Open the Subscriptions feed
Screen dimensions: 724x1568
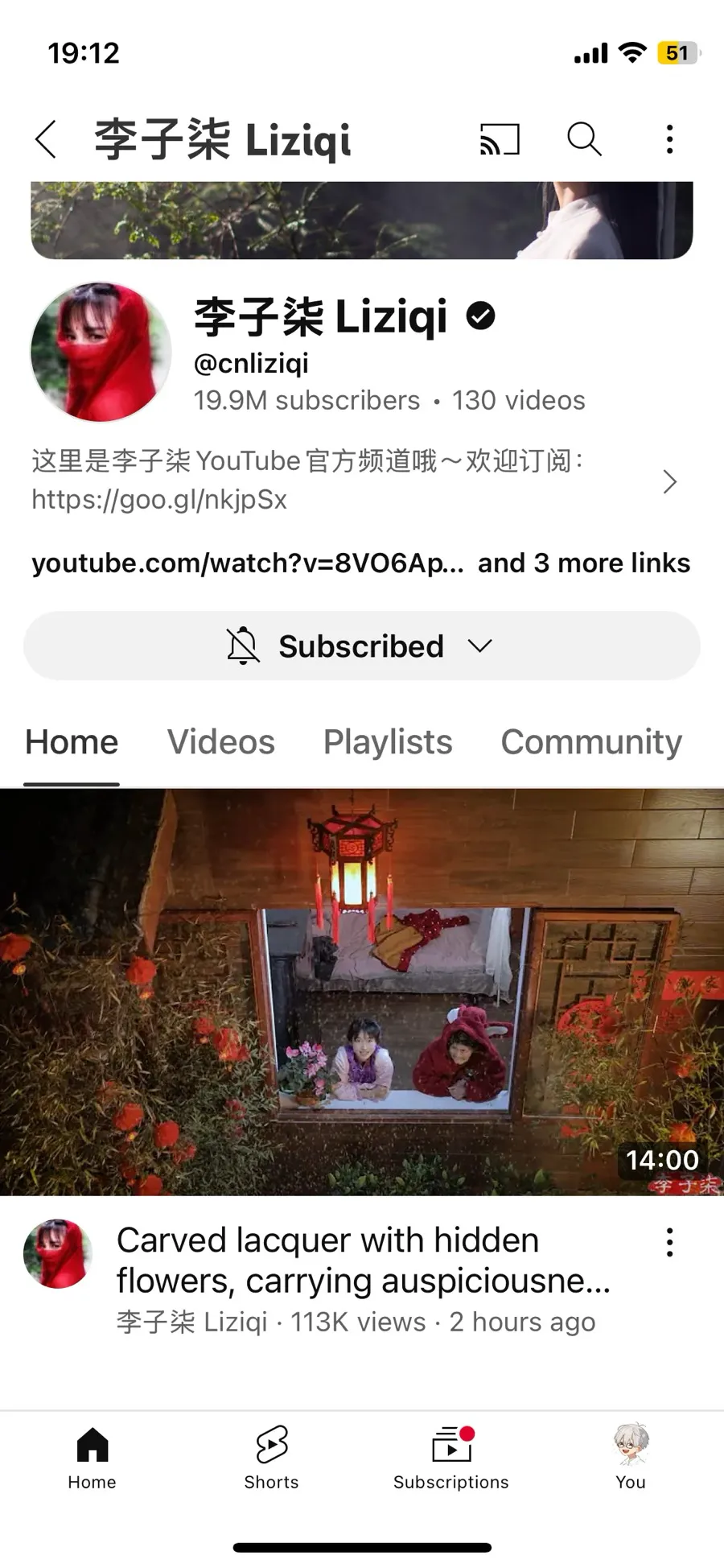coord(451,1457)
